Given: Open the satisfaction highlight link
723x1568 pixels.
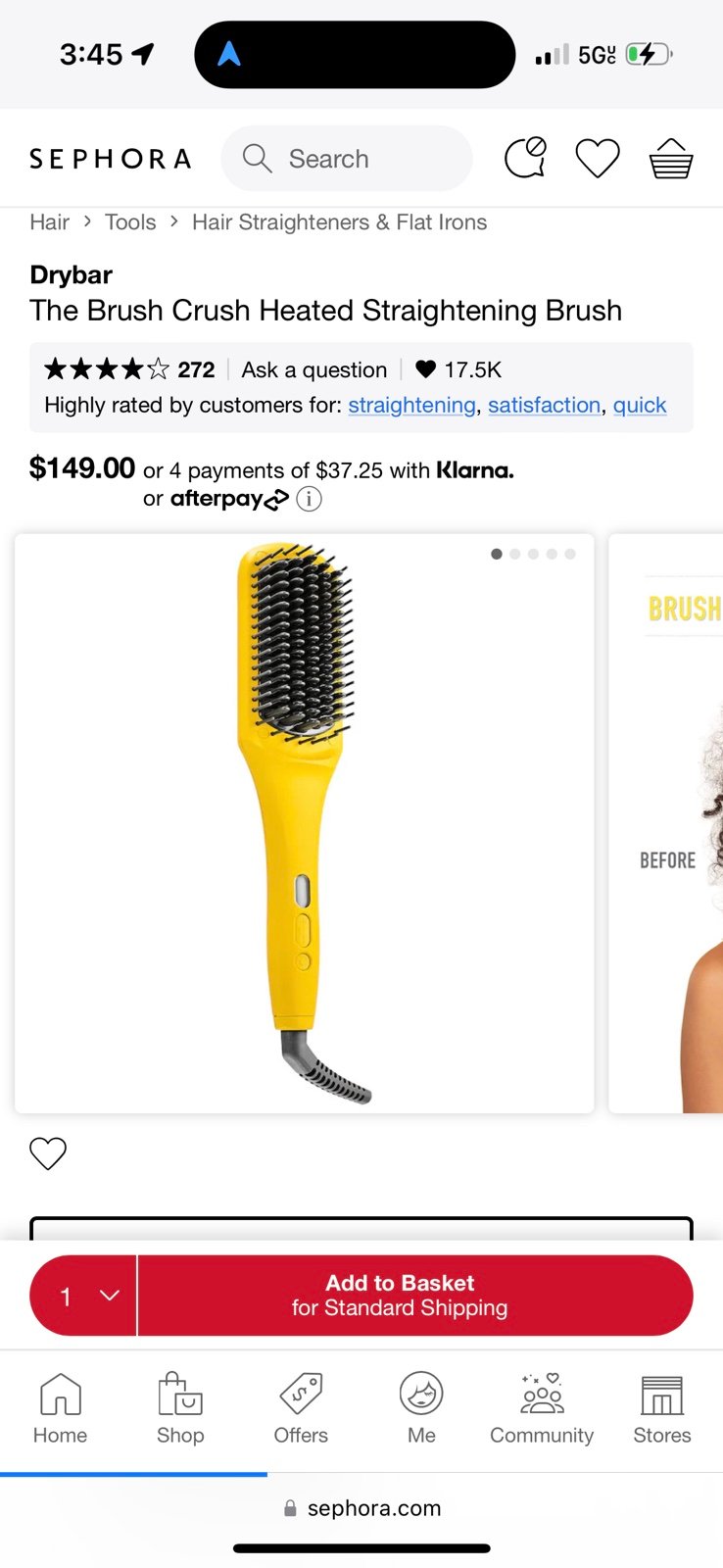Looking at the screenshot, I should pos(544,405).
